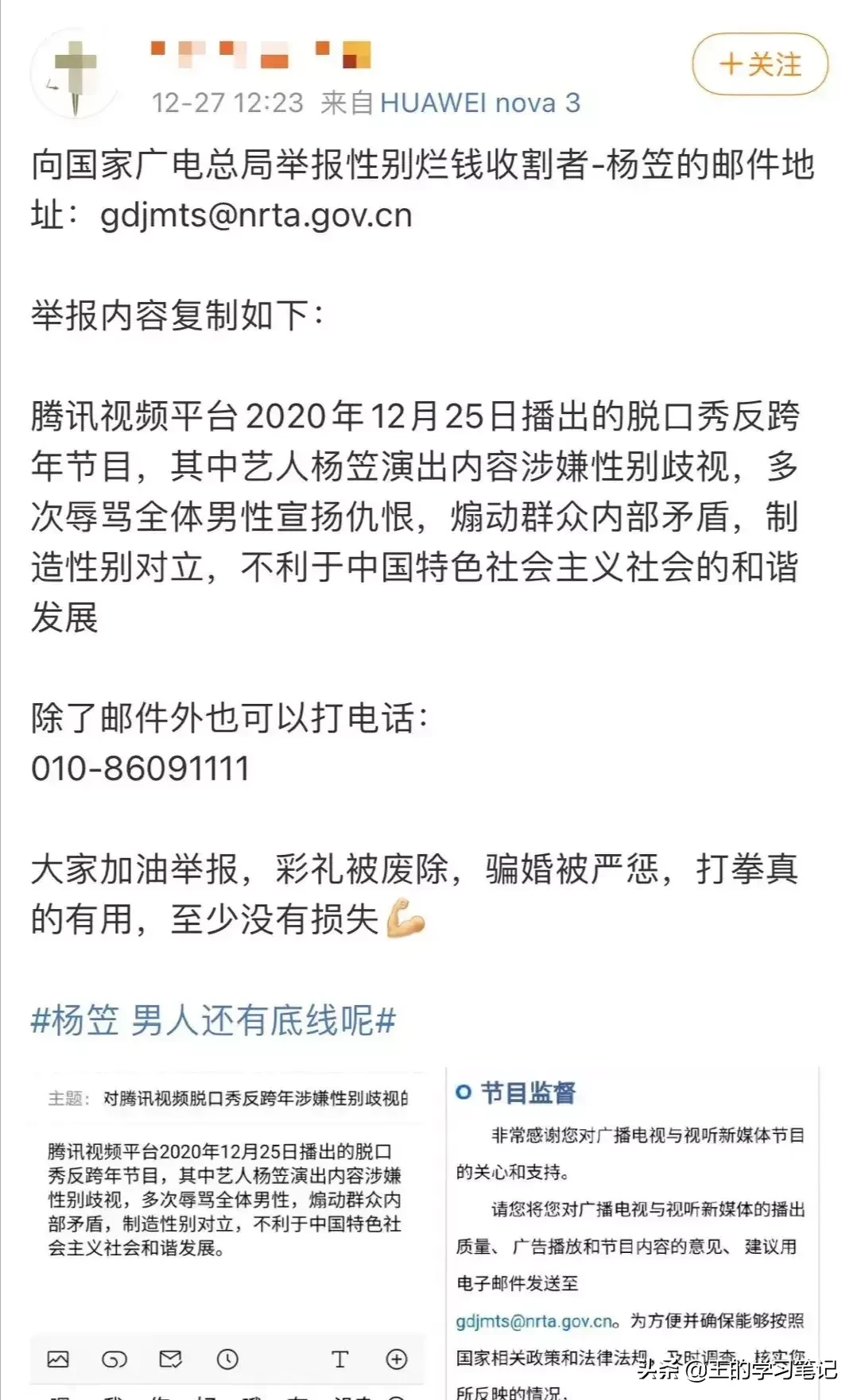The height and width of the screenshot is (1400, 857).
Task: Open hashtag #杨笠 男人还有底线呢#
Action: [x=213, y=1019]
